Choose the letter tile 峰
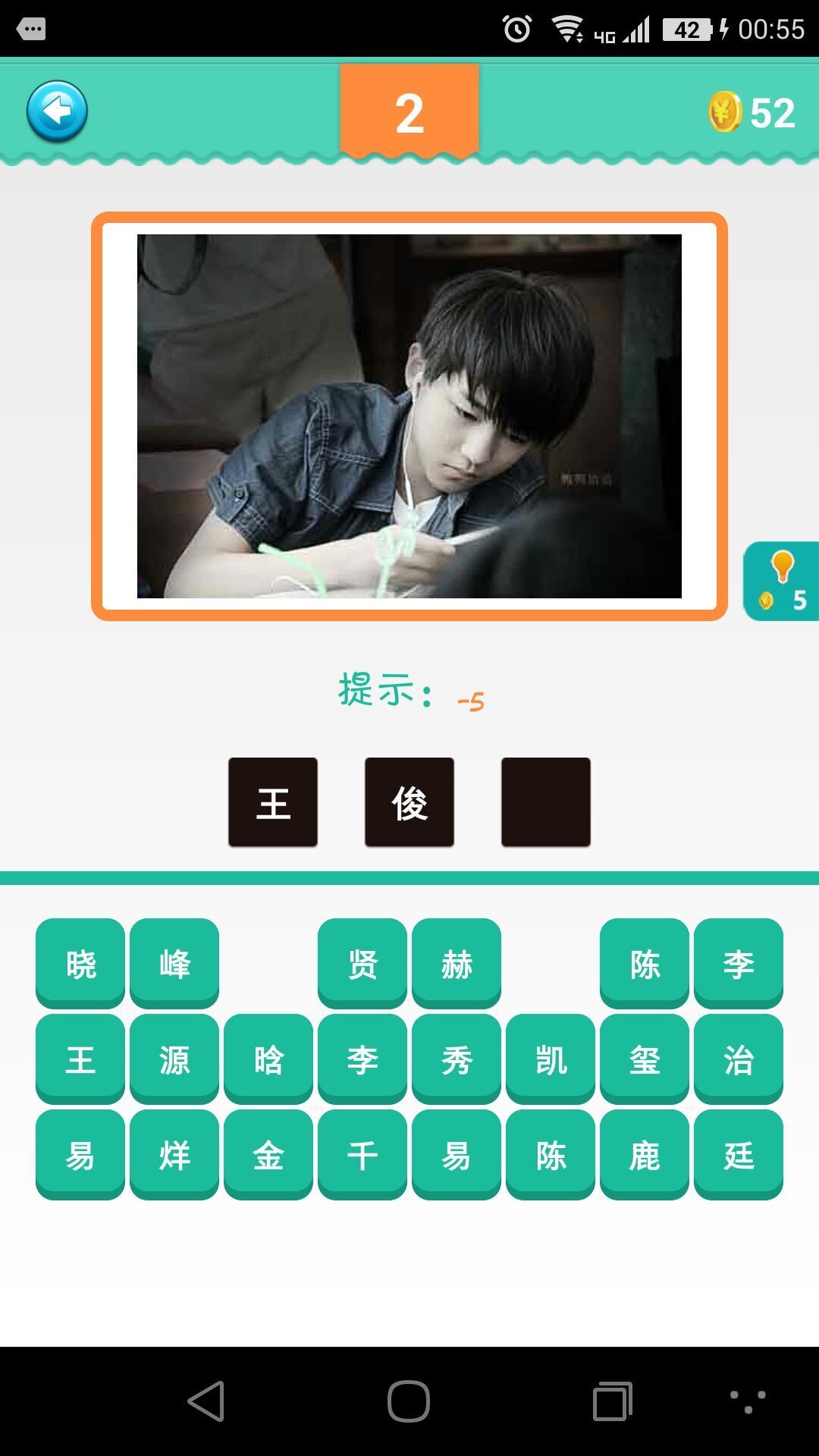The image size is (819, 1456). click(174, 963)
